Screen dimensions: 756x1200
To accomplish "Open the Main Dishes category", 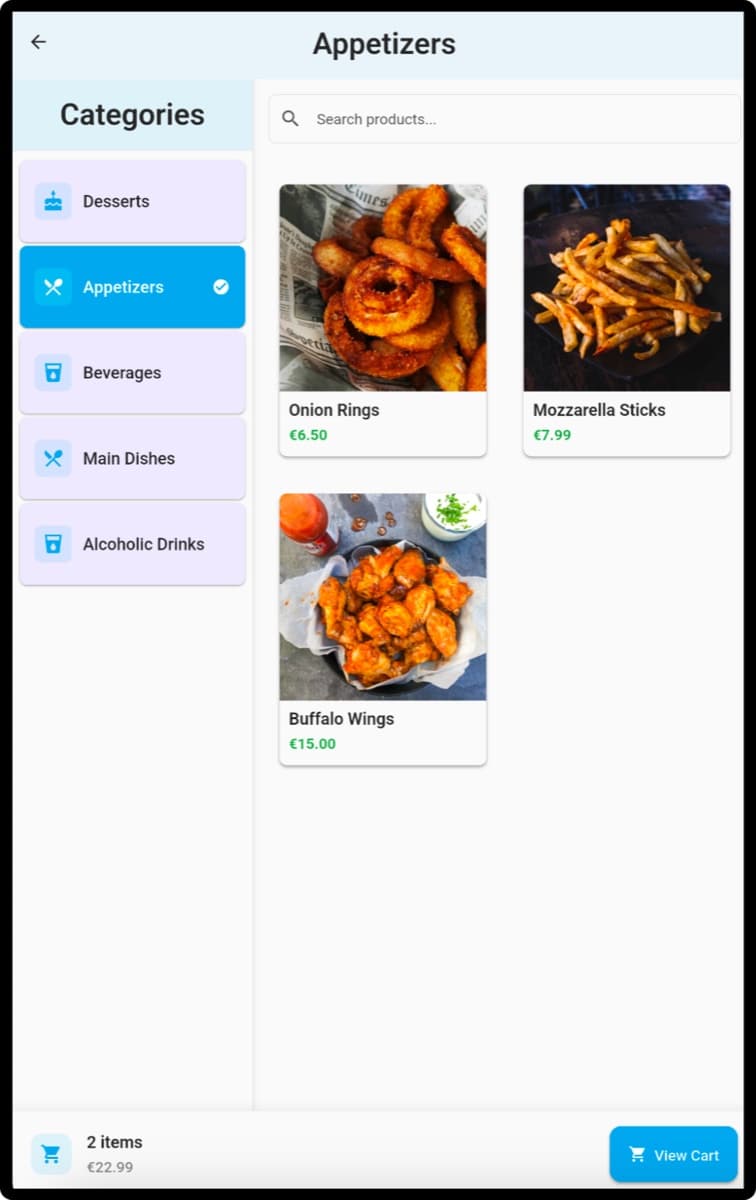I will (x=132, y=458).
